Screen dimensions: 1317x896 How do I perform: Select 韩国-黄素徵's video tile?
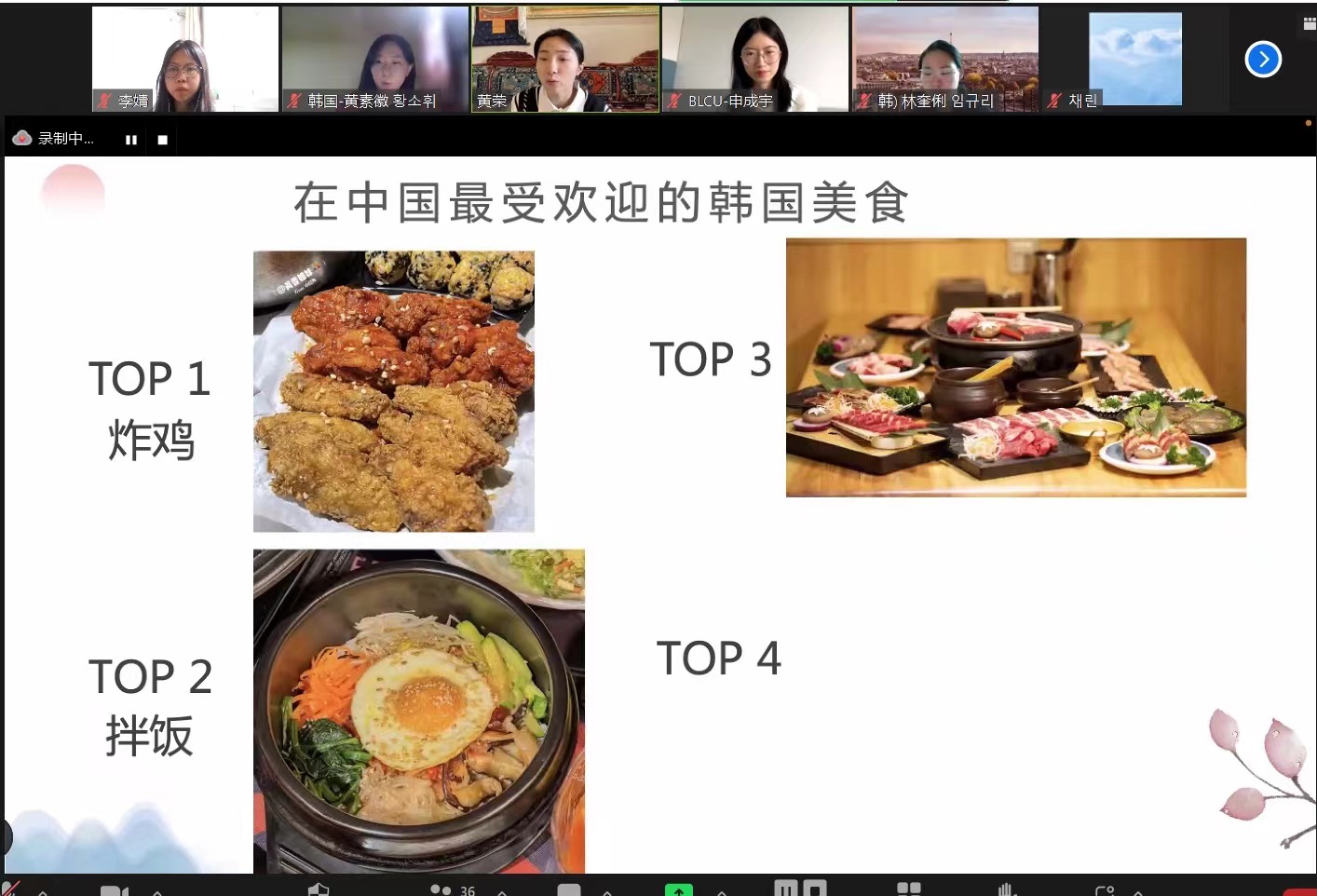click(375, 60)
